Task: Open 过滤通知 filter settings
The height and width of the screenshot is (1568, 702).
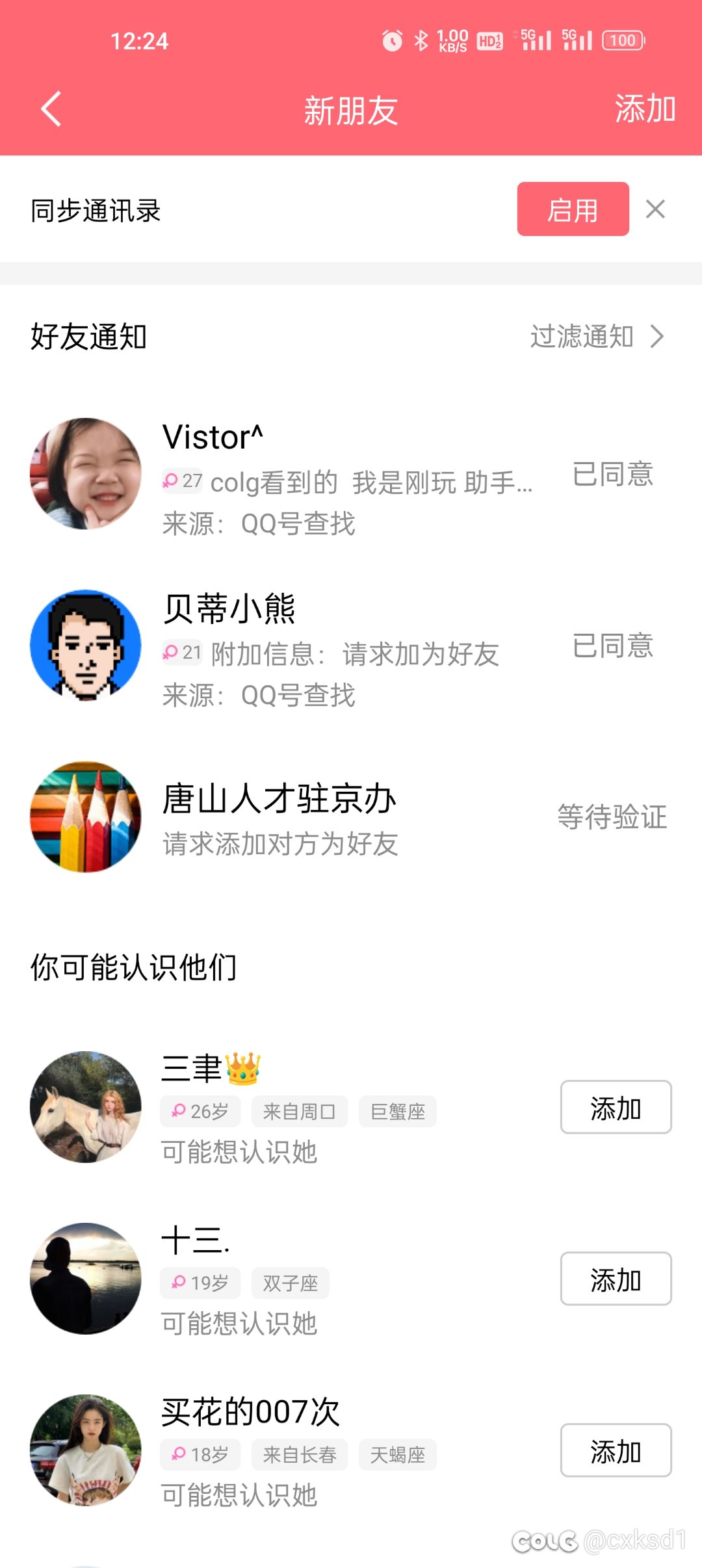Action: pos(597,337)
